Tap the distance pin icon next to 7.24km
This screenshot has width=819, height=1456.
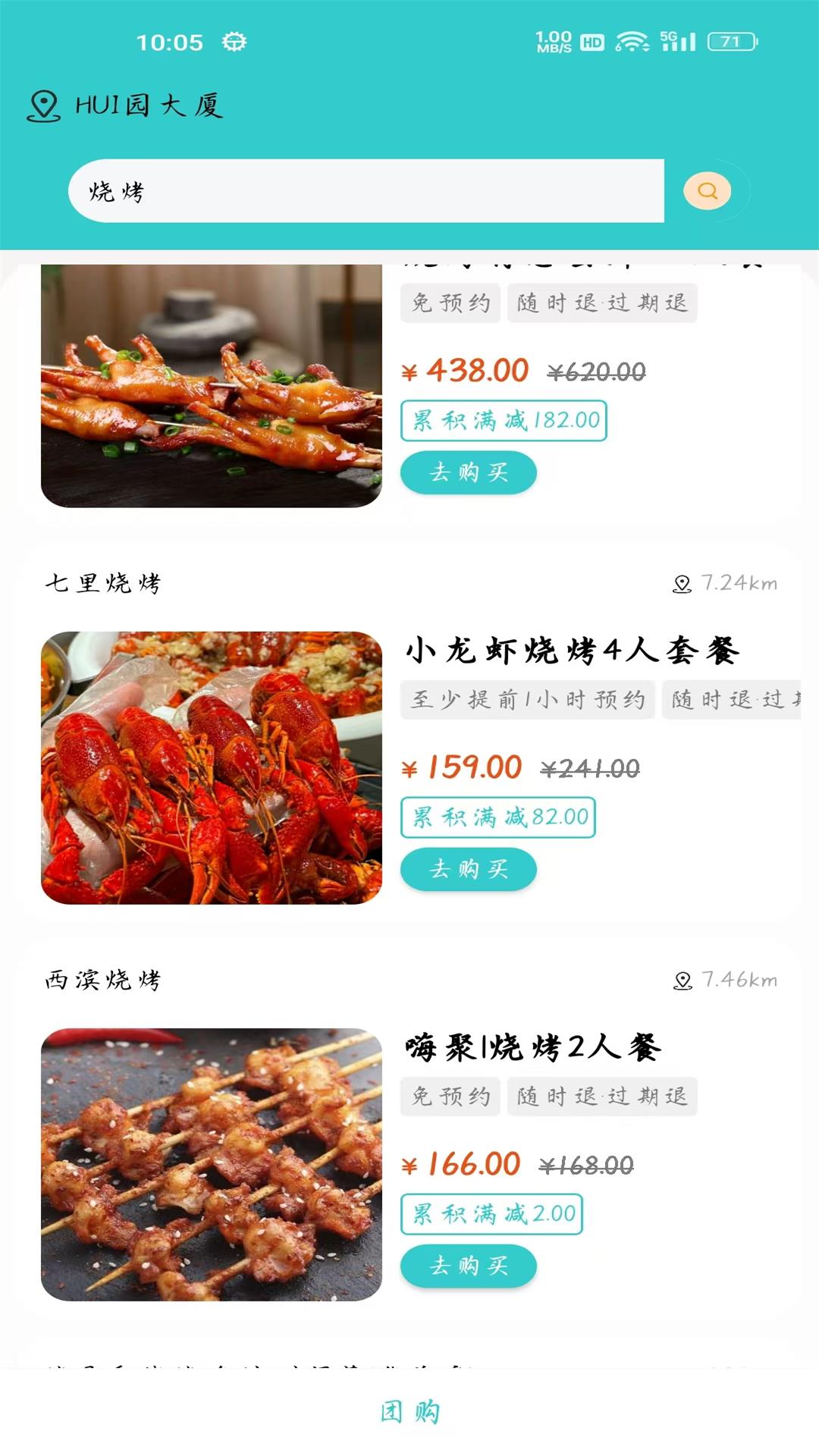coord(683,582)
